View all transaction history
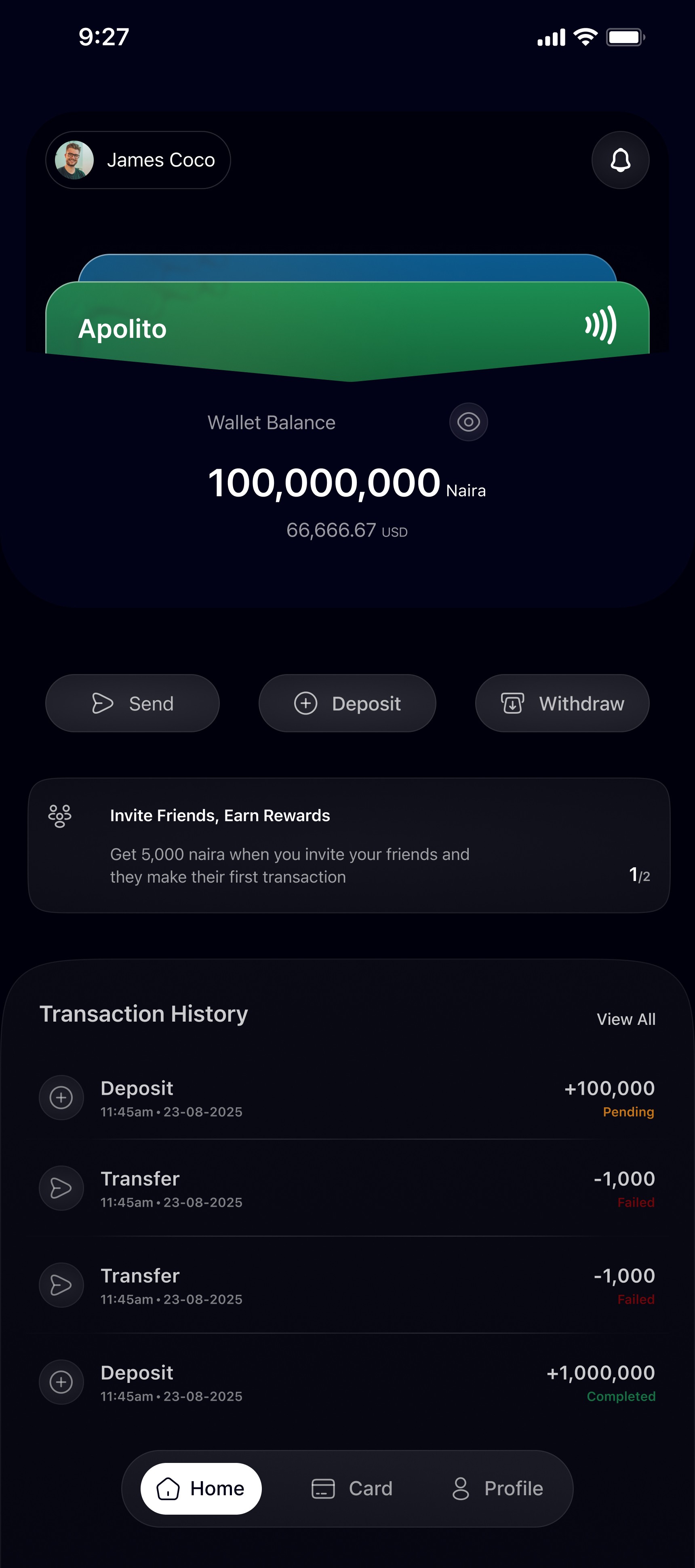This screenshot has height=1568, width=695. pos(625,1019)
